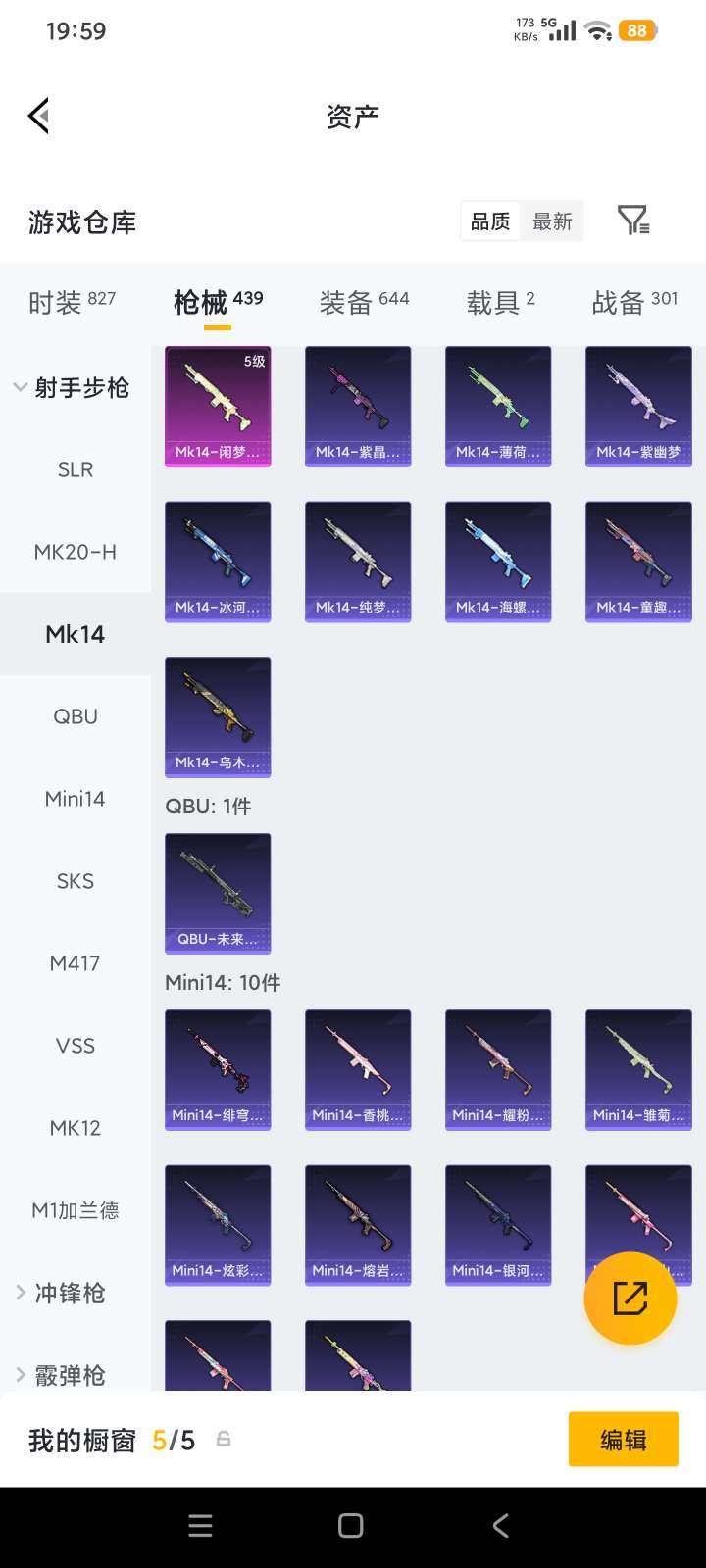The width and height of the screenshot is (706, 1568).
Task: Switch to the 战备 tab
Action: [634, 301]
